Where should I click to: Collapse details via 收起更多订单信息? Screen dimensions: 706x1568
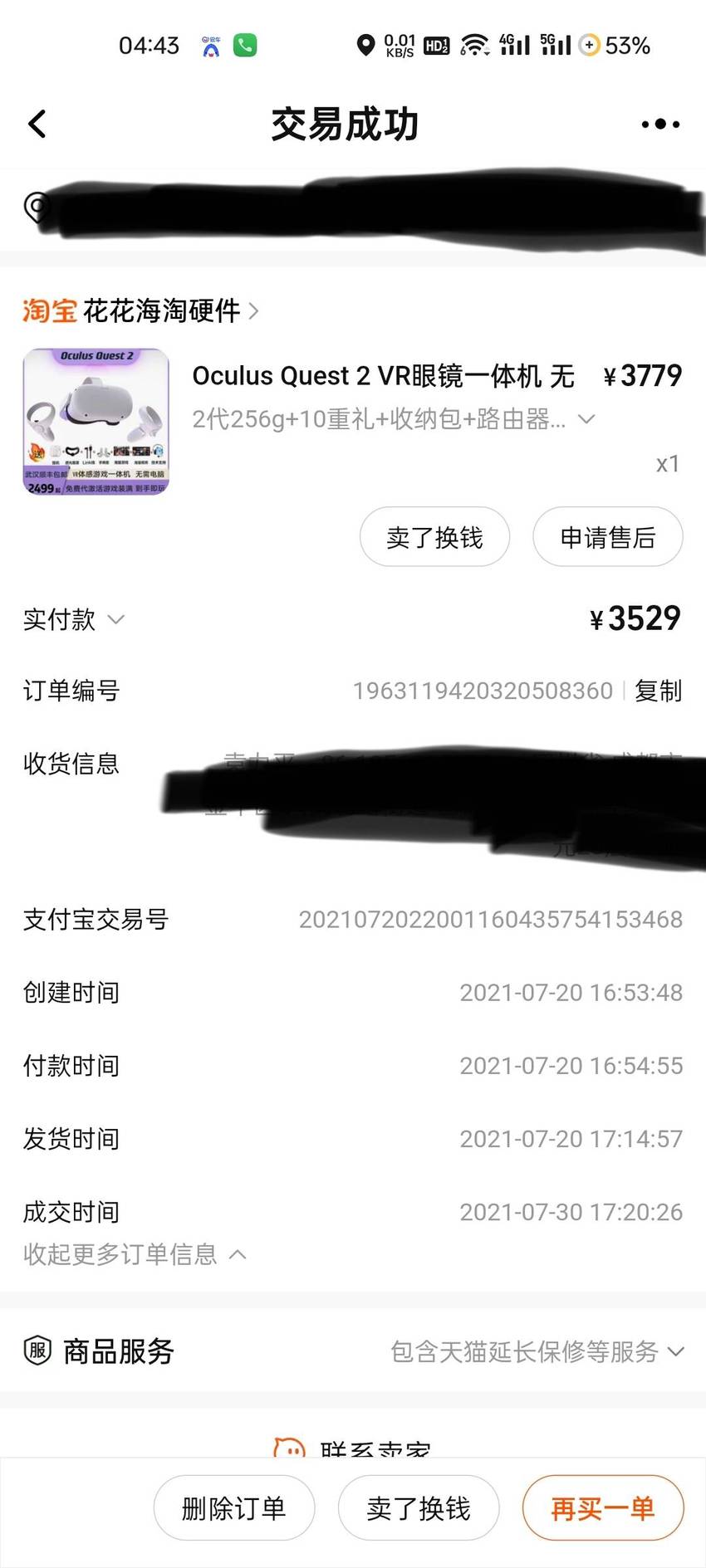click(x=135, y=1254)
